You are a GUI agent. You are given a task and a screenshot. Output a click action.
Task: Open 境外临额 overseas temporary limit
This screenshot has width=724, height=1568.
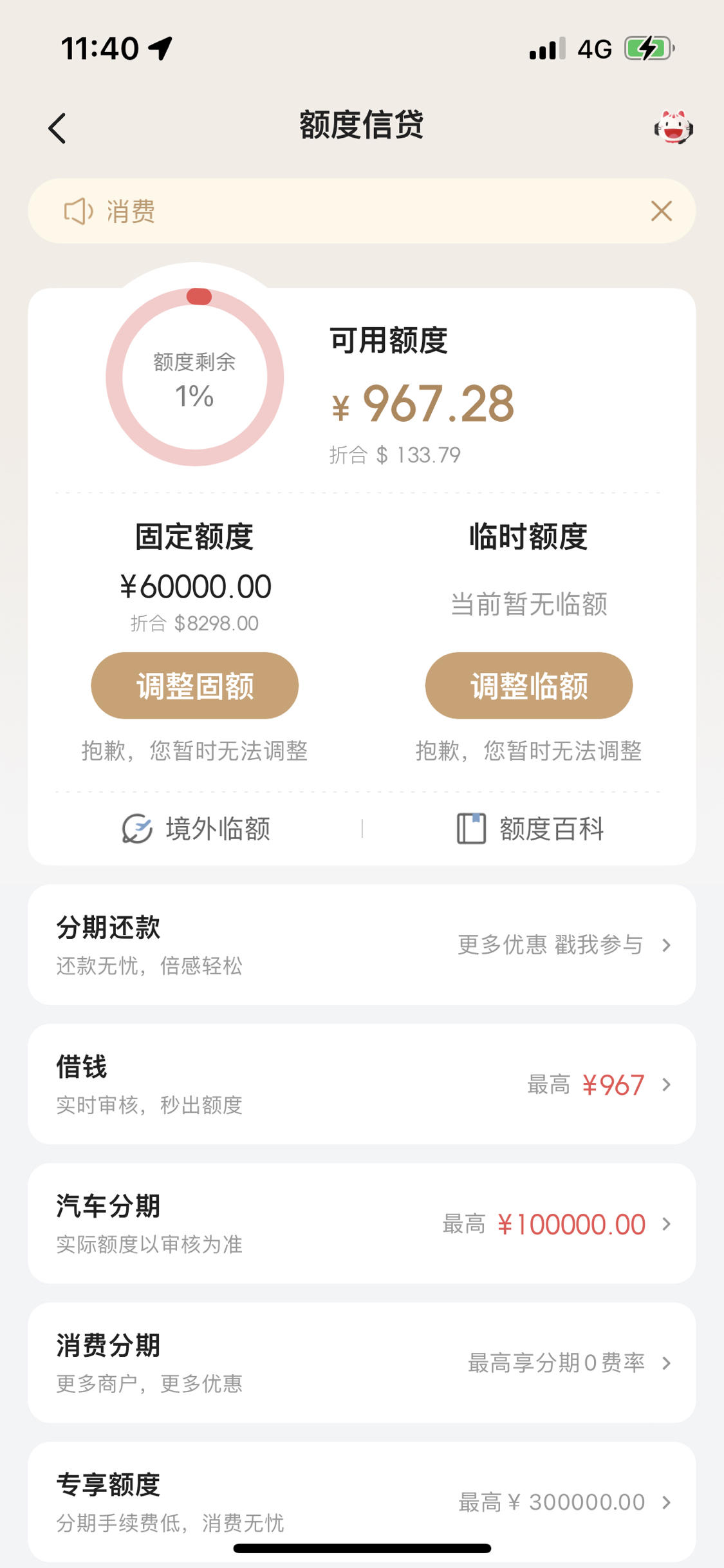[196, 829]
